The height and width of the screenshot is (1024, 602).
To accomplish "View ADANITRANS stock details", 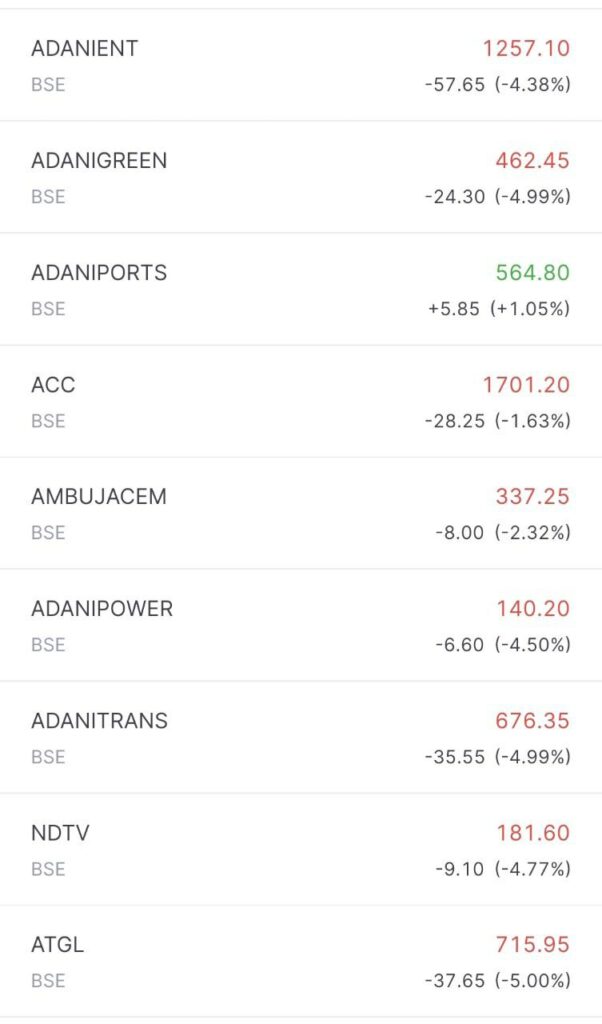I will tap(301, 737).
